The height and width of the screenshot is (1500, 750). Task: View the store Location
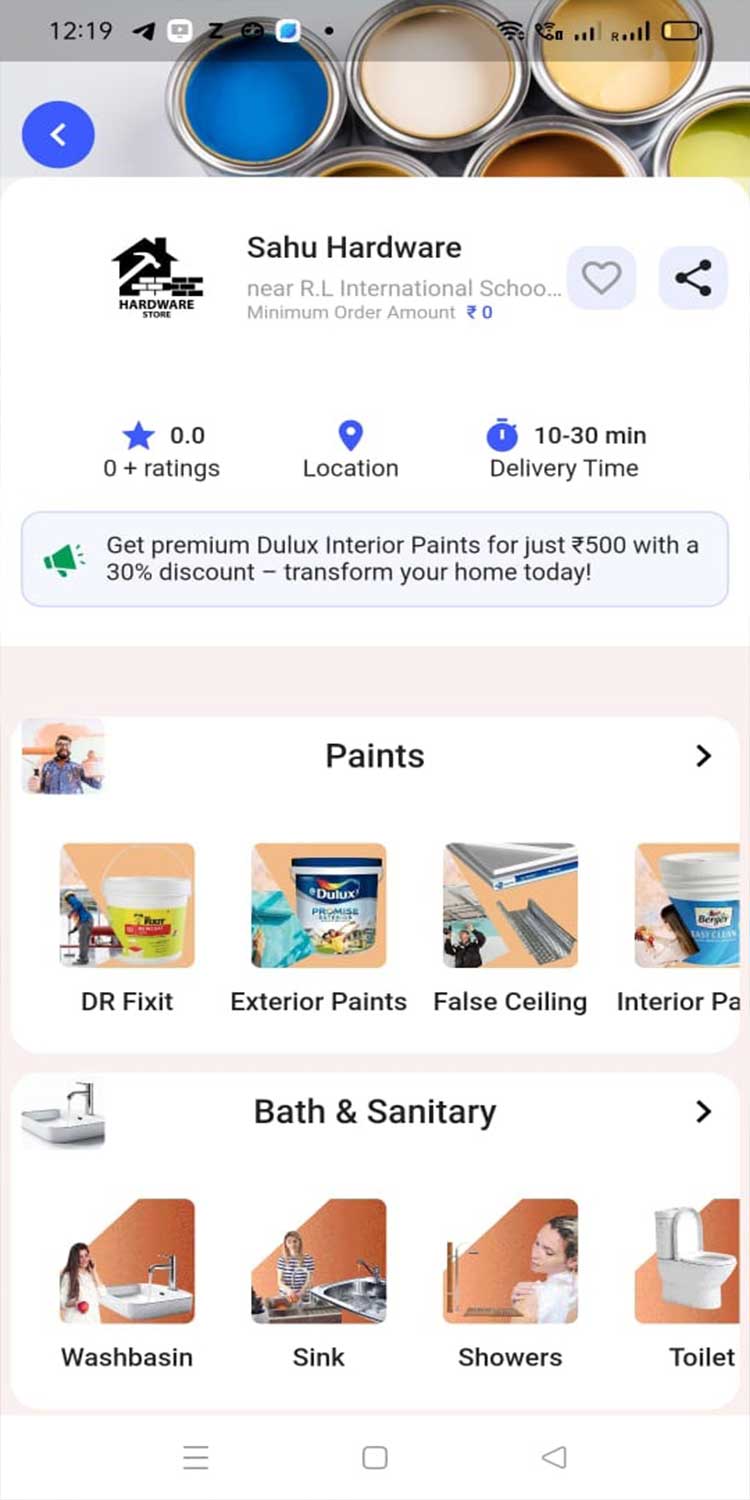[x=350, y=450]
